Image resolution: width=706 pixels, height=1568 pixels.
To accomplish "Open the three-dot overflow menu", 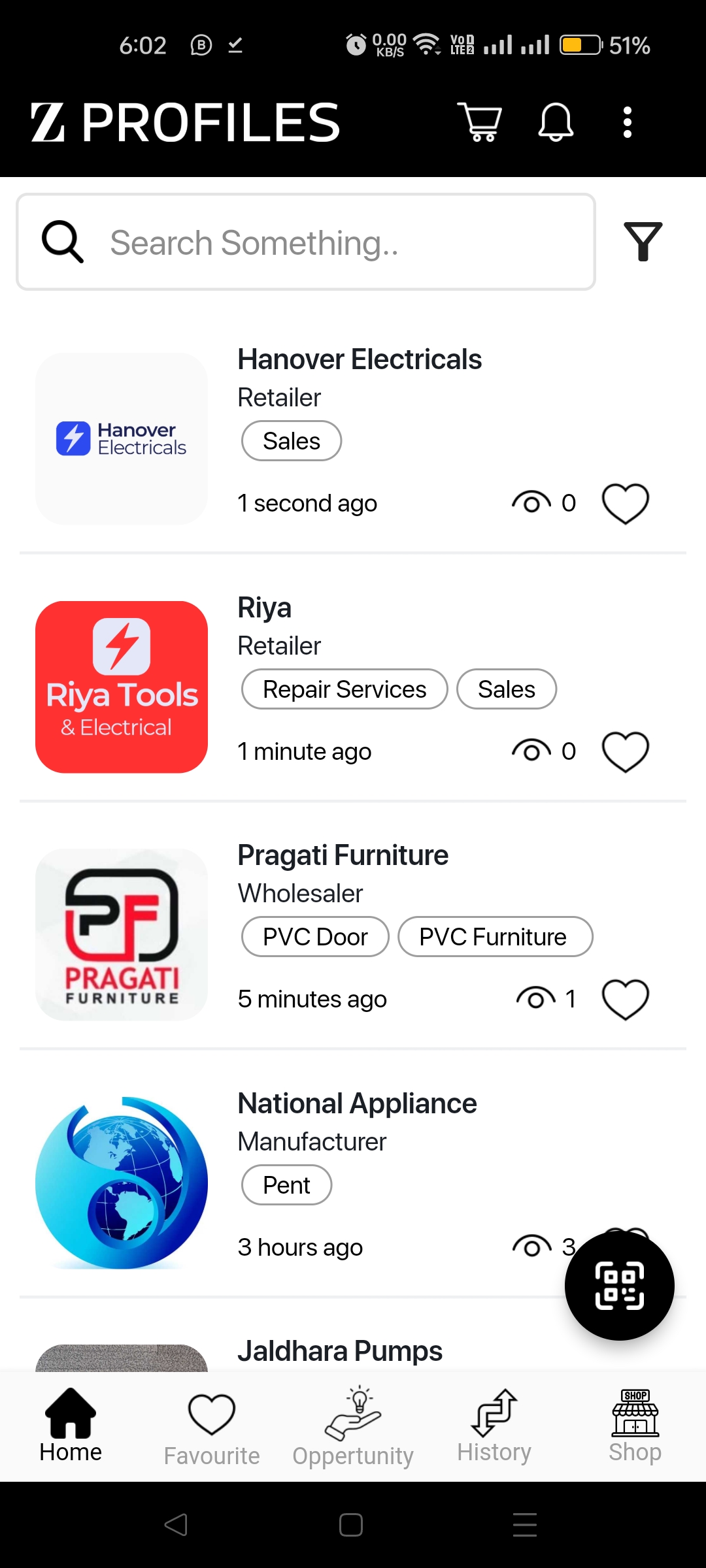I will click(628, 122).
